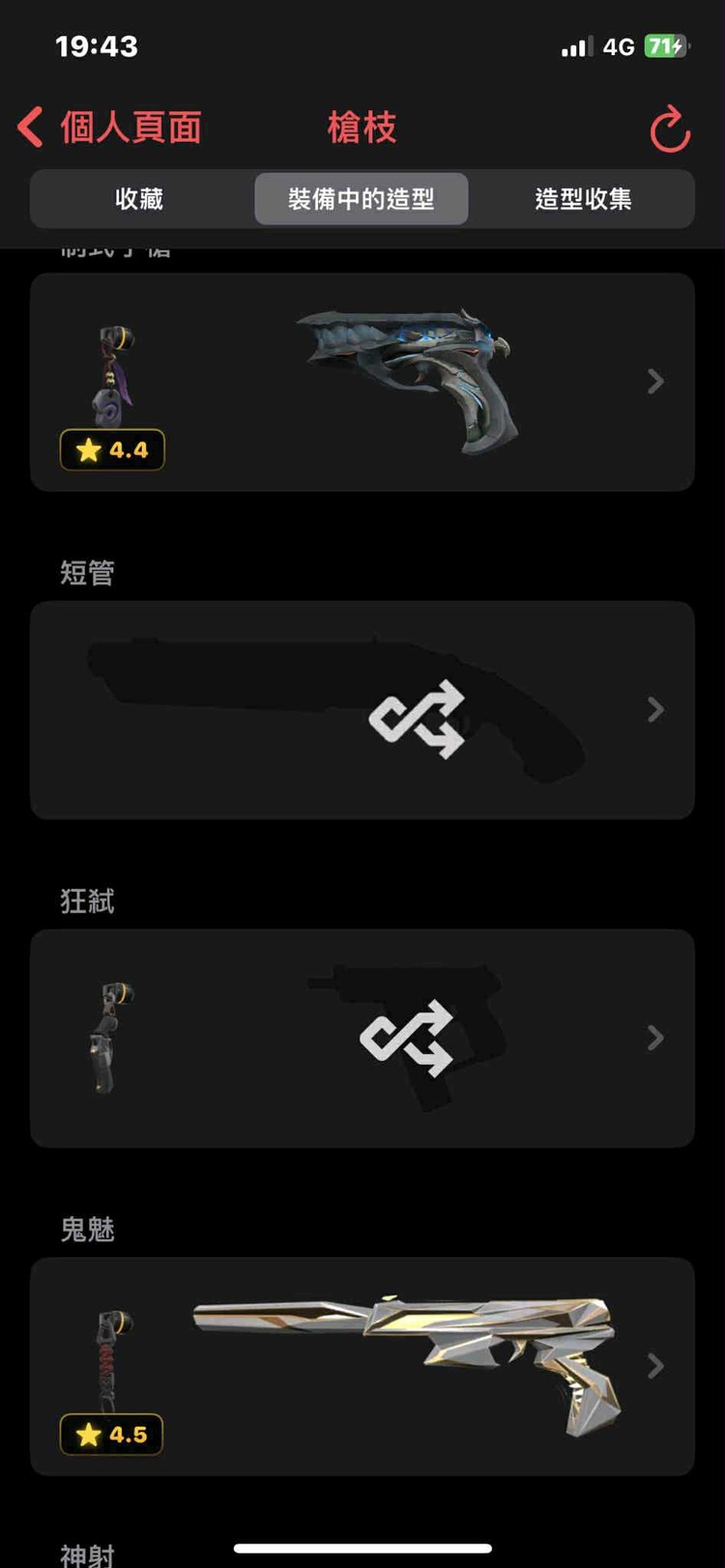Expand the 鬼魅 weapon card chevron
This screenshot has height=1568, width=725.
[654, 1366]
